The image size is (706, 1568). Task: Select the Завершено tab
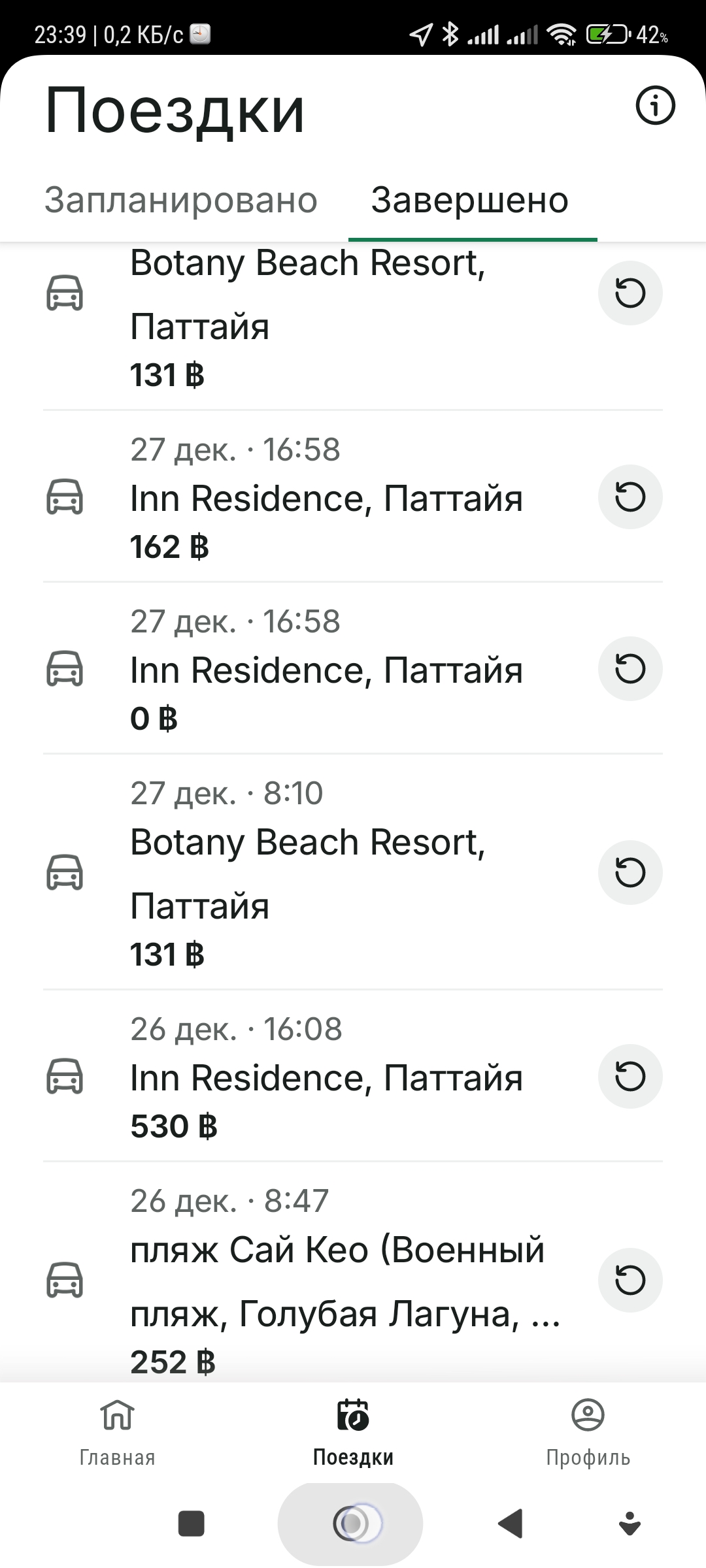(x=470, y=201)
